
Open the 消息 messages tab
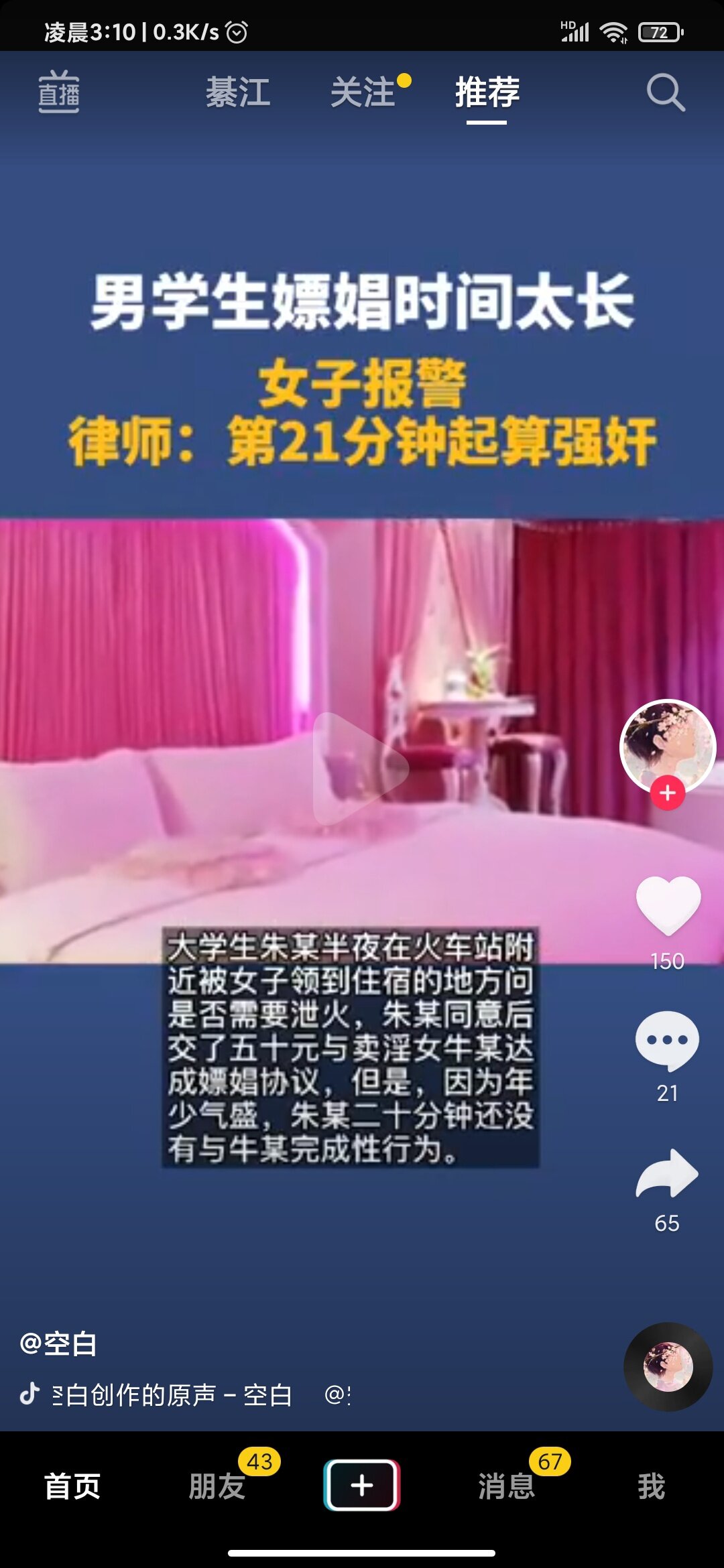[507, 1486]
